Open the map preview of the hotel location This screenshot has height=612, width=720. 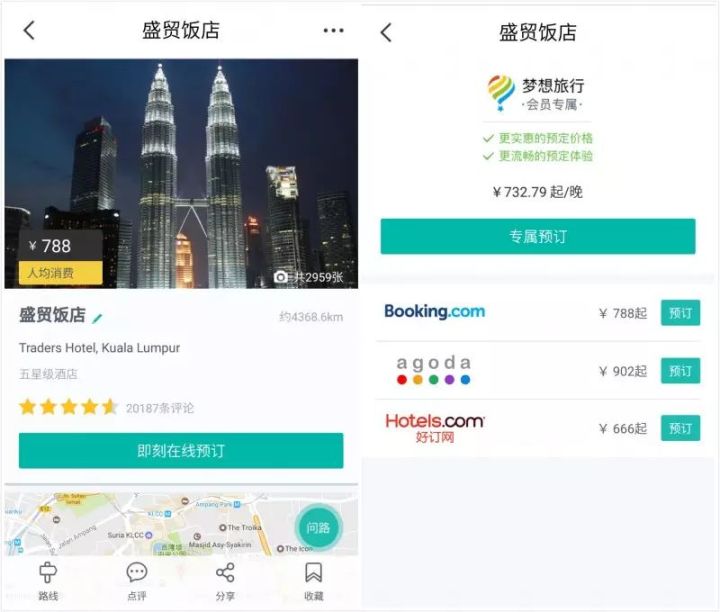pyautogui.click(x=150, y=525)
